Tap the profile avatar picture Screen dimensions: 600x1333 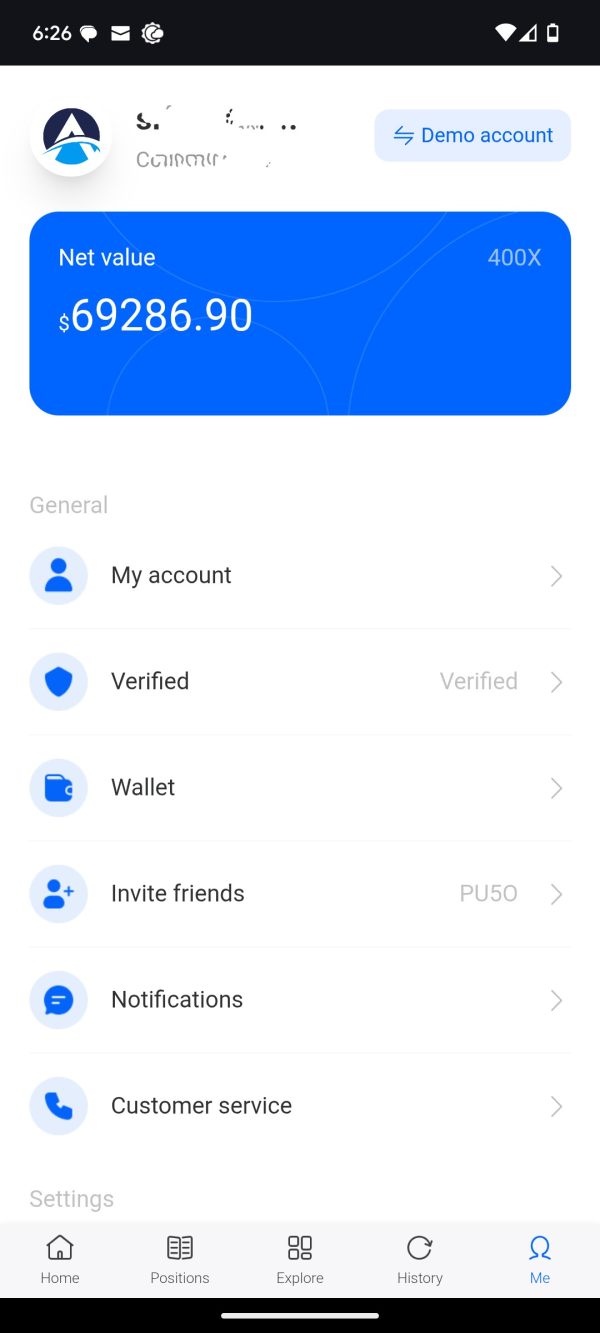[x=71, y=136]
